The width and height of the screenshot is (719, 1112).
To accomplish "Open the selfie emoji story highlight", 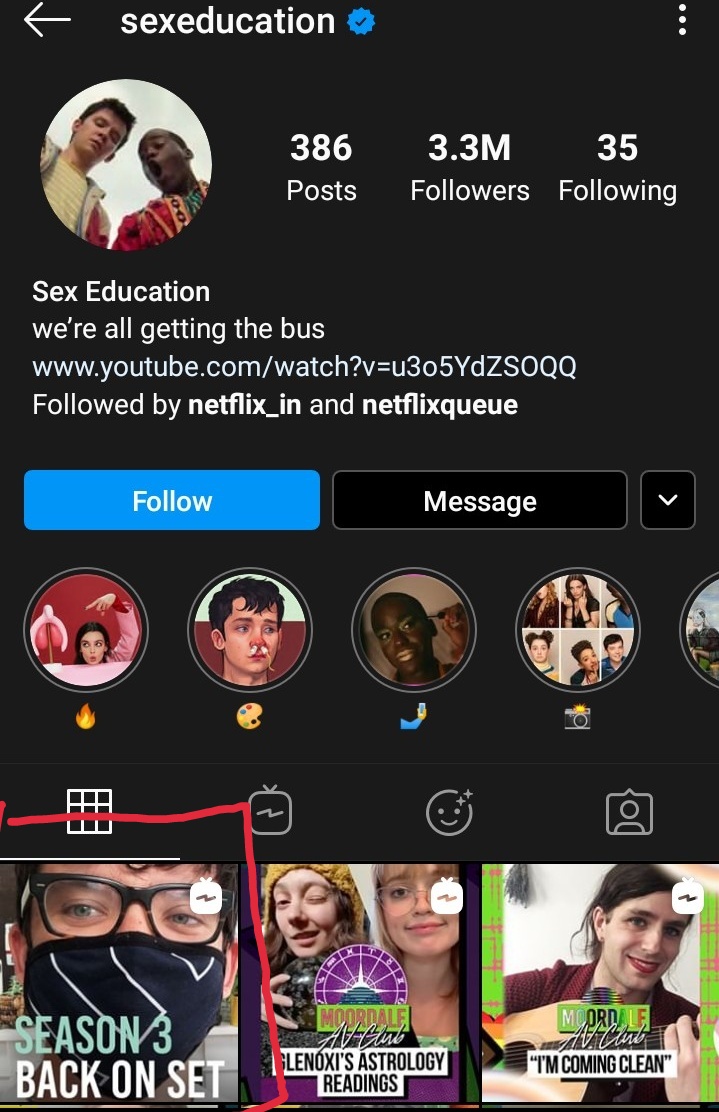I will pyautogui.click(x=414, y=631).
